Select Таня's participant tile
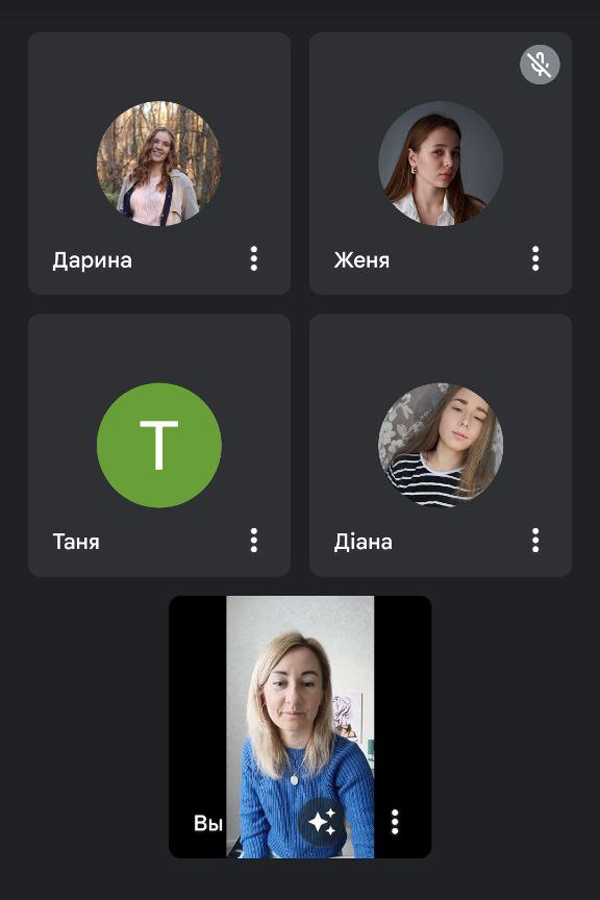600x900 pixels. point(159,445)
